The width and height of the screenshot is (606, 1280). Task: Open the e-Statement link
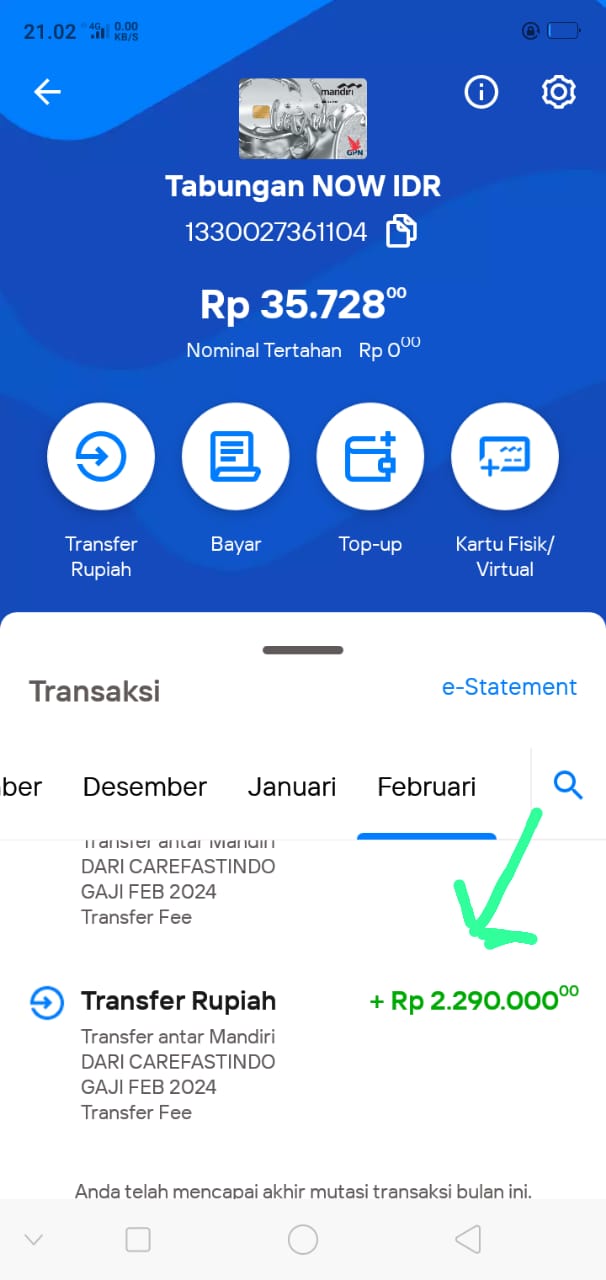click(x=509, y=687)
